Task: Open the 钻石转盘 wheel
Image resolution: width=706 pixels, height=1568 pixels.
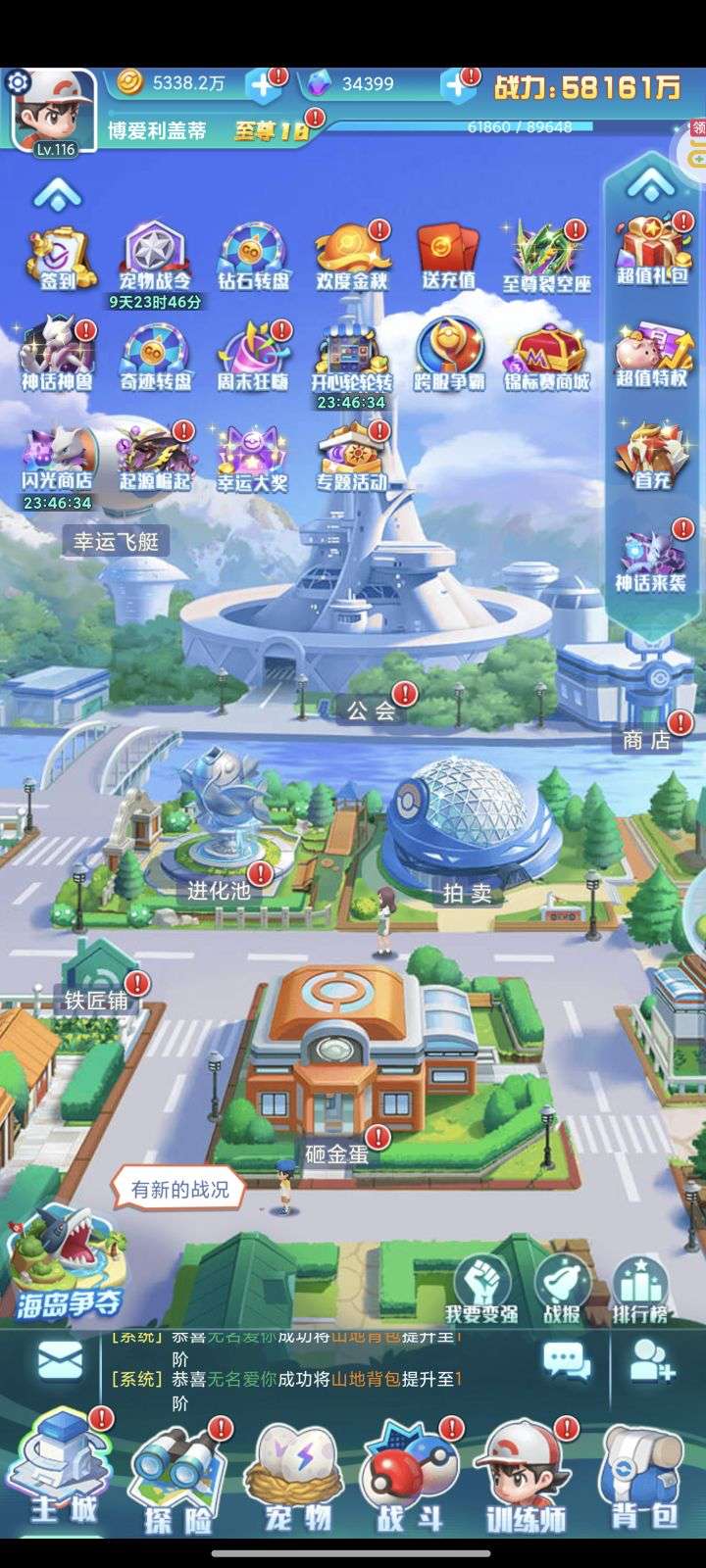Action: click(253, 257)
